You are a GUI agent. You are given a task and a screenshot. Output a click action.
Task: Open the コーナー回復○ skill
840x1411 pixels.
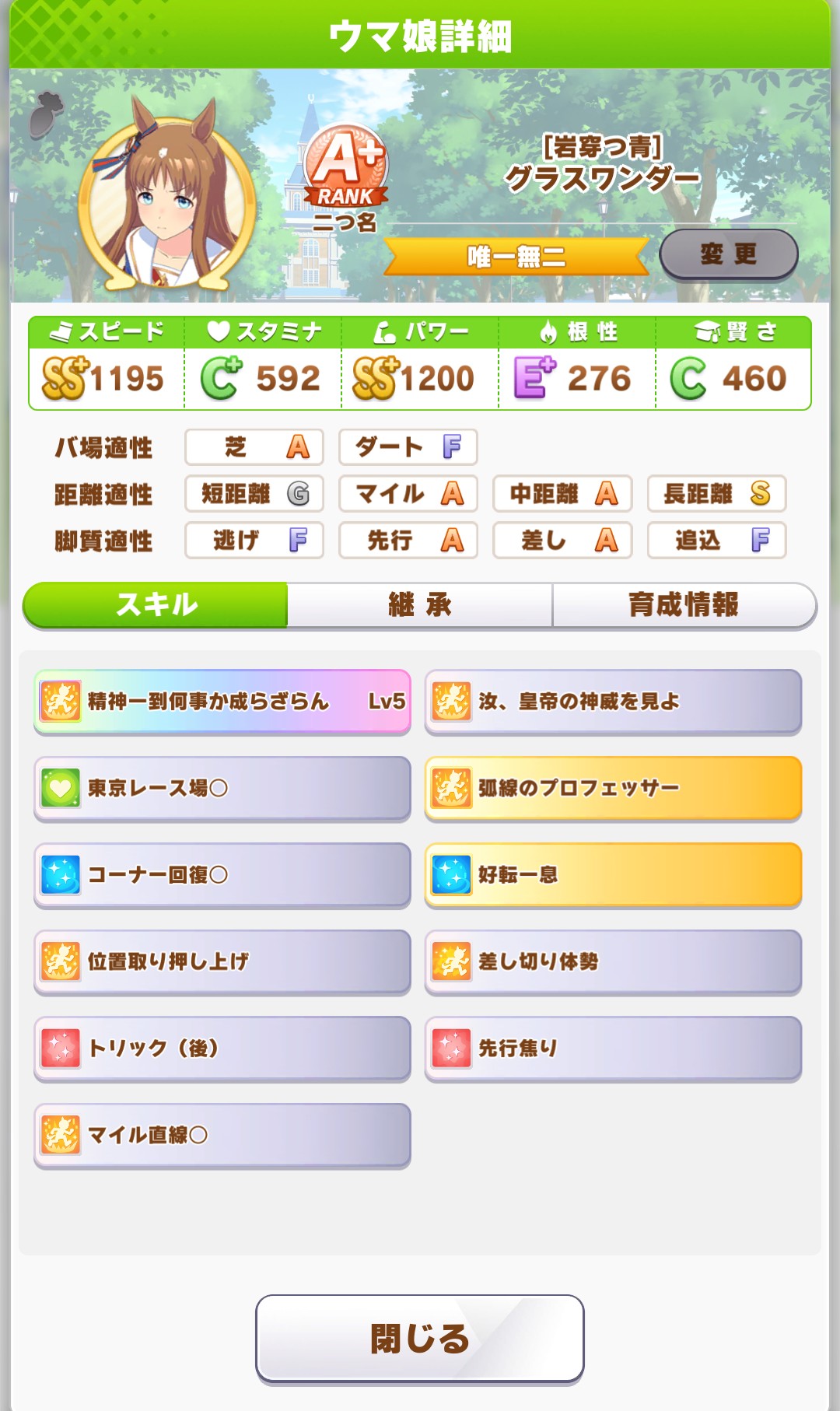pos(222,875)
